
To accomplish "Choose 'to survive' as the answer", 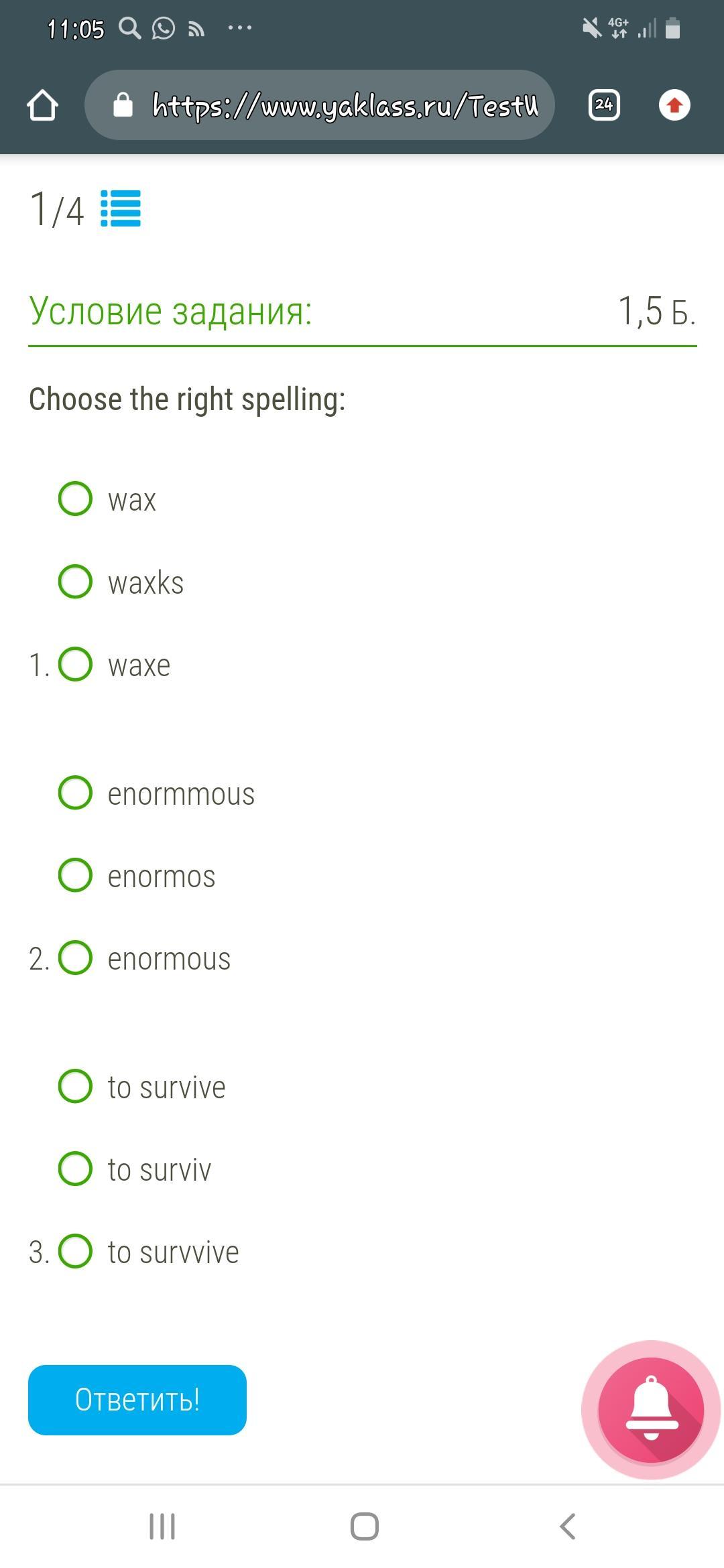I will [x=76, y=1087].
